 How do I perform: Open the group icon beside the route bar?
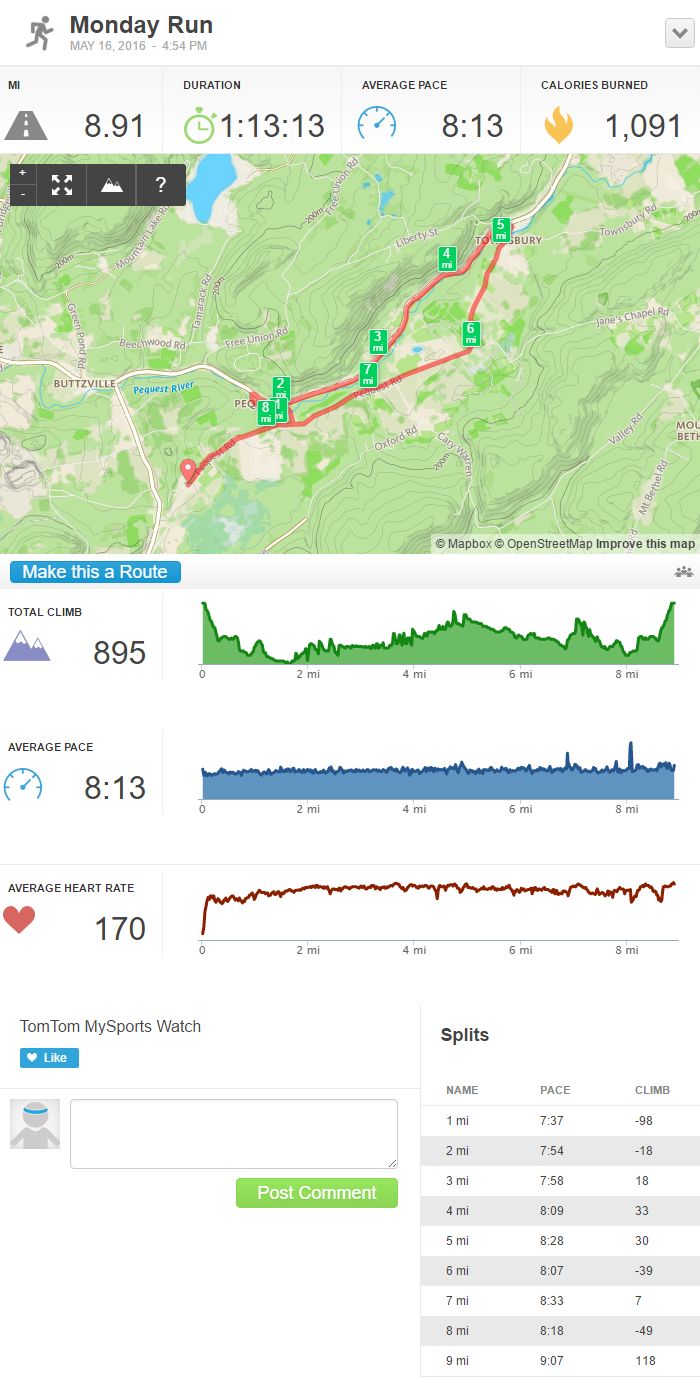(684, 572)
